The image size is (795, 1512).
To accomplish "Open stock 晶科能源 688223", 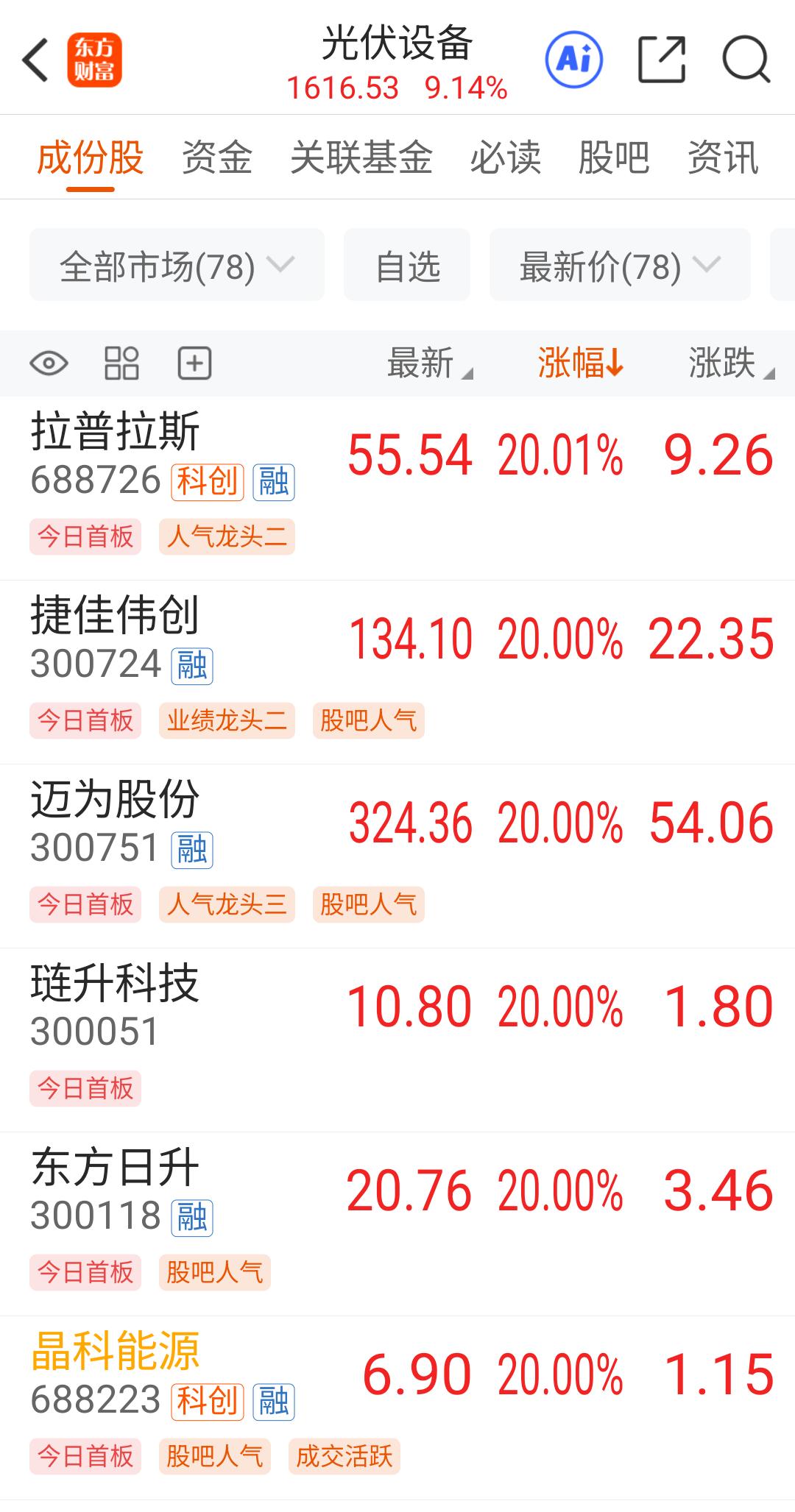I will coord(397,1408).
